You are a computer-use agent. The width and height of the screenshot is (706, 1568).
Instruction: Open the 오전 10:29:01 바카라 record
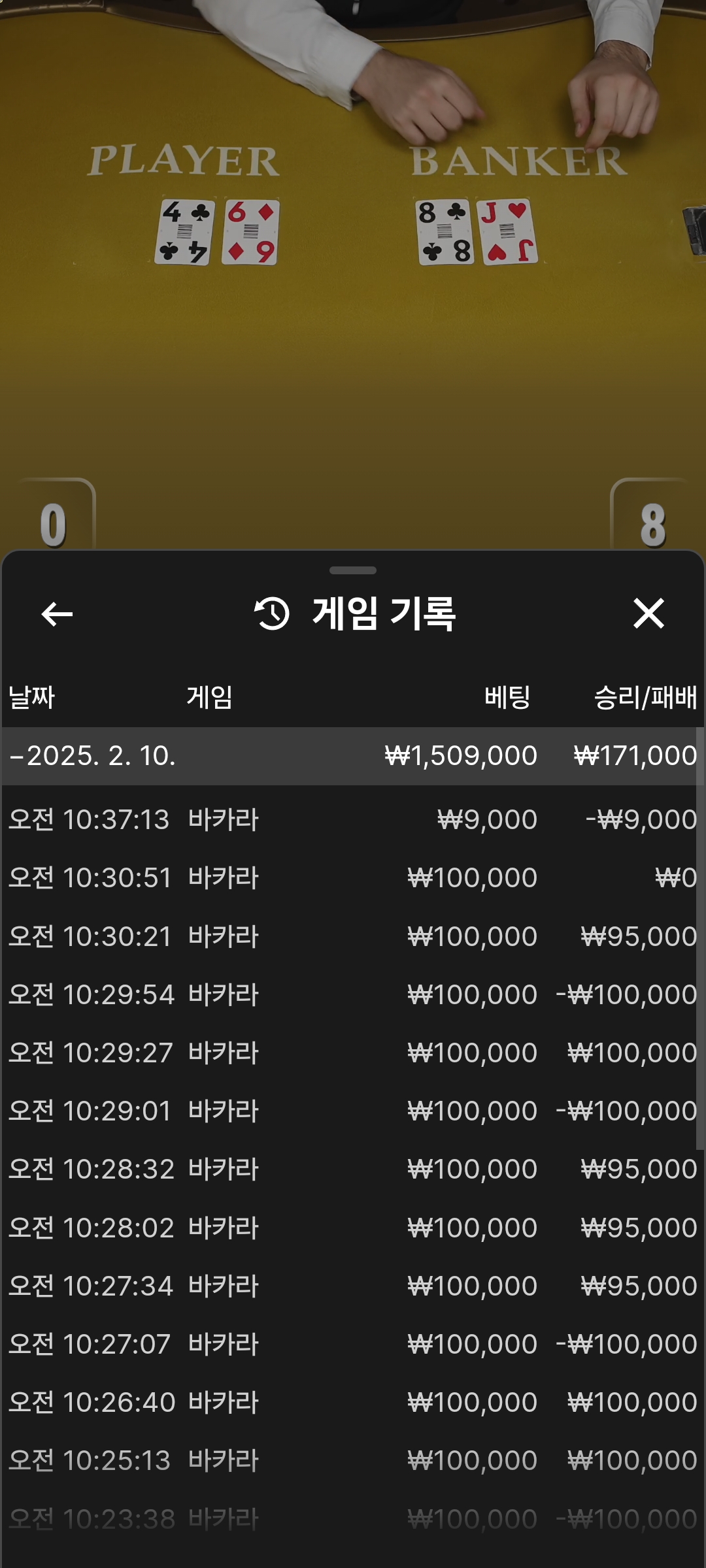[x=350, y=1111]
